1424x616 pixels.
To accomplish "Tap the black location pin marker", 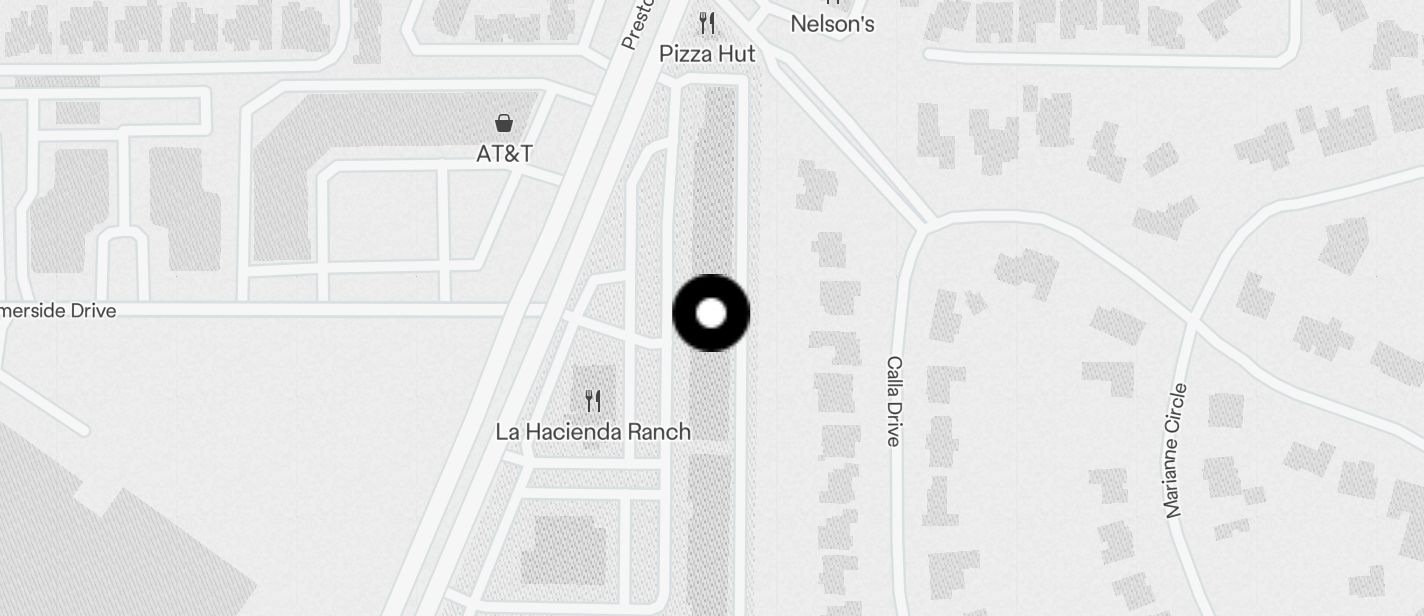I will [711, 313].
